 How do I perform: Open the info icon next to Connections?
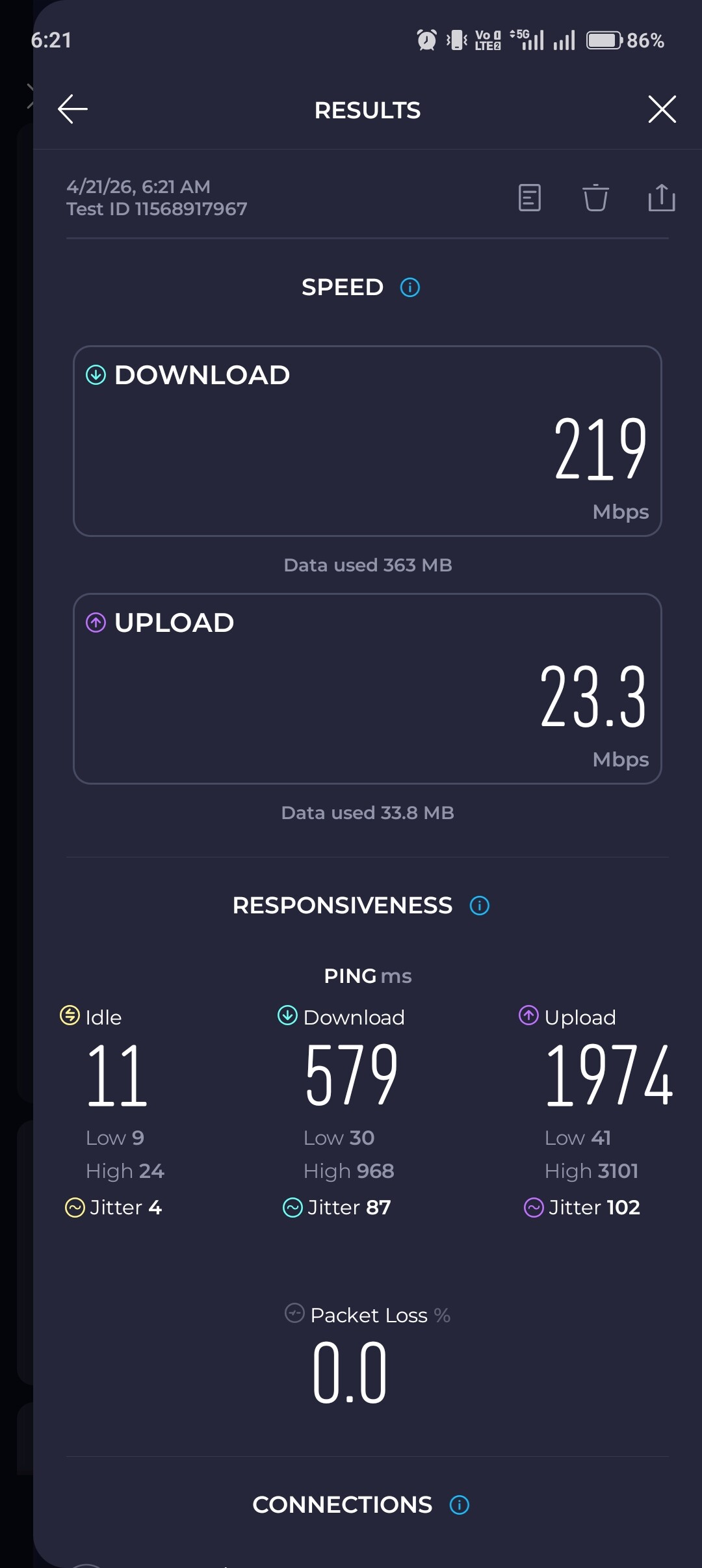460,1505
